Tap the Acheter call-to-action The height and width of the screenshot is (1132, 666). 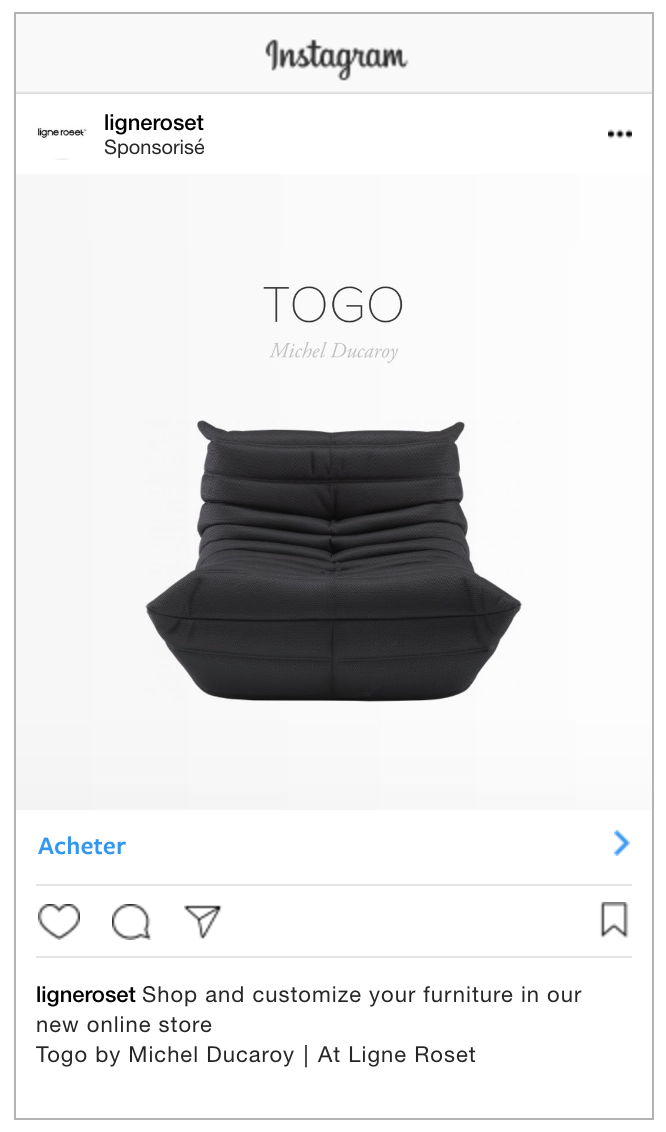coord(82,846)
